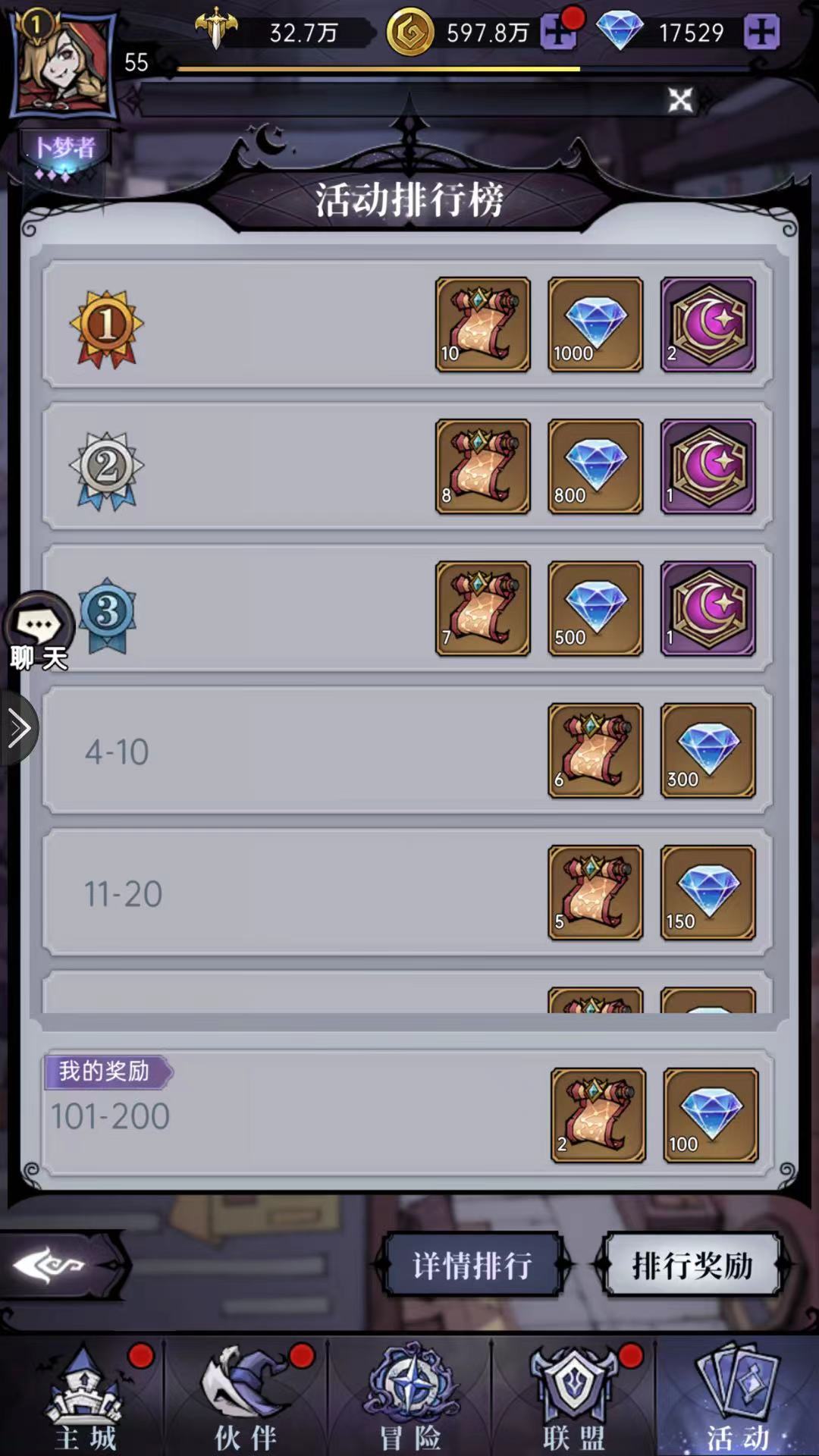Select 排行奖励 ranking rewards
Viewport: 819px width, 1456px height.
coord(692,1265)
